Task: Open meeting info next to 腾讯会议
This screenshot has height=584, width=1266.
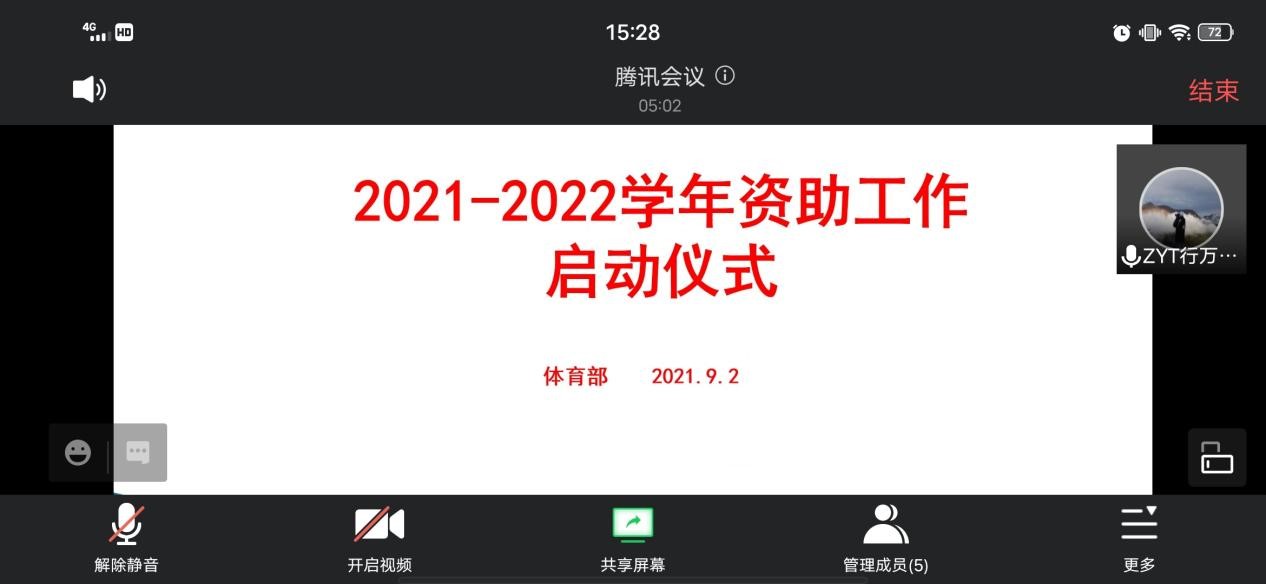Action: click(x=726, y=76)
